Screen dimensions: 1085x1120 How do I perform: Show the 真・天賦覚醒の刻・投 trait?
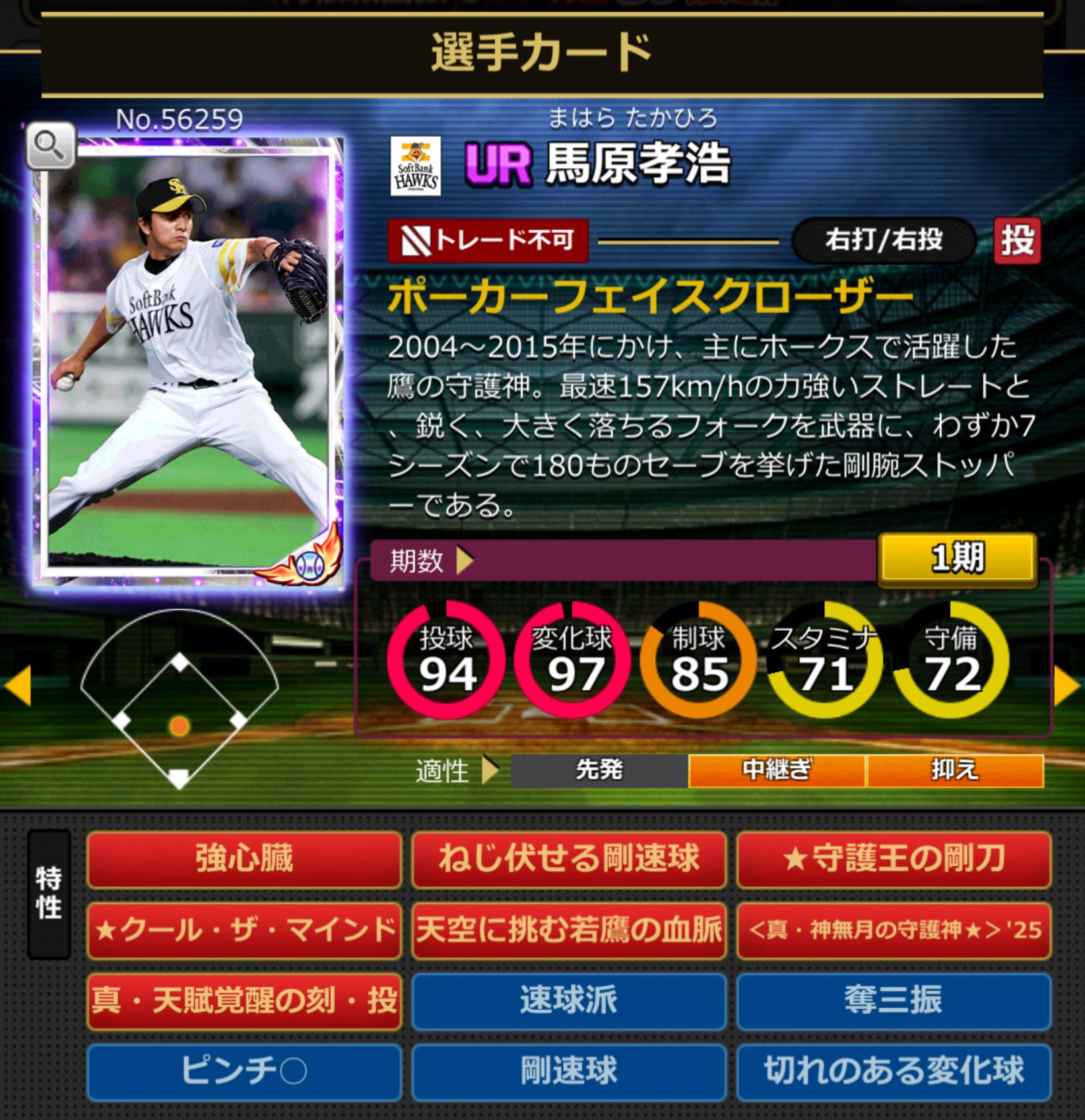tap(244, 1001)
